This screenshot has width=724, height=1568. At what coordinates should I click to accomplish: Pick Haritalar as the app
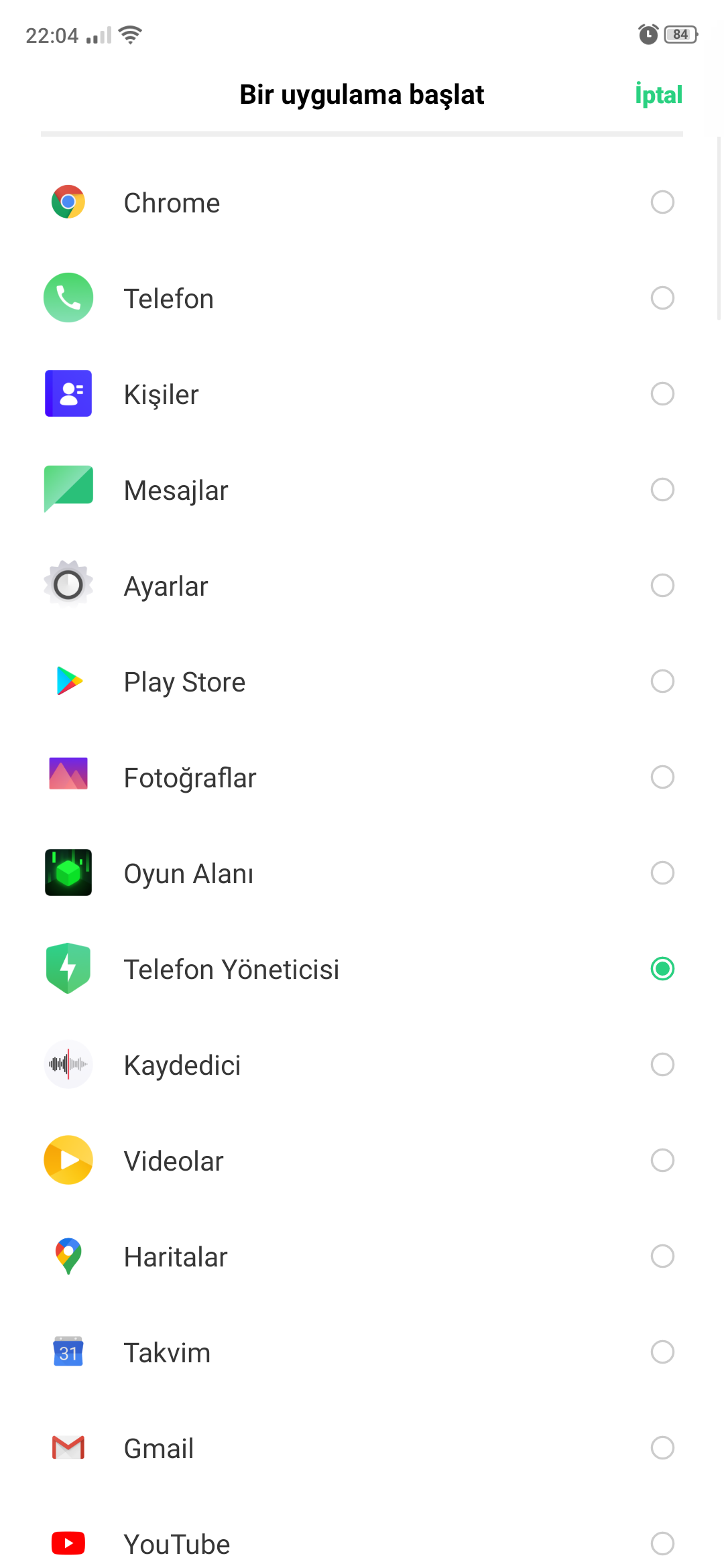tap(362, 1256)
